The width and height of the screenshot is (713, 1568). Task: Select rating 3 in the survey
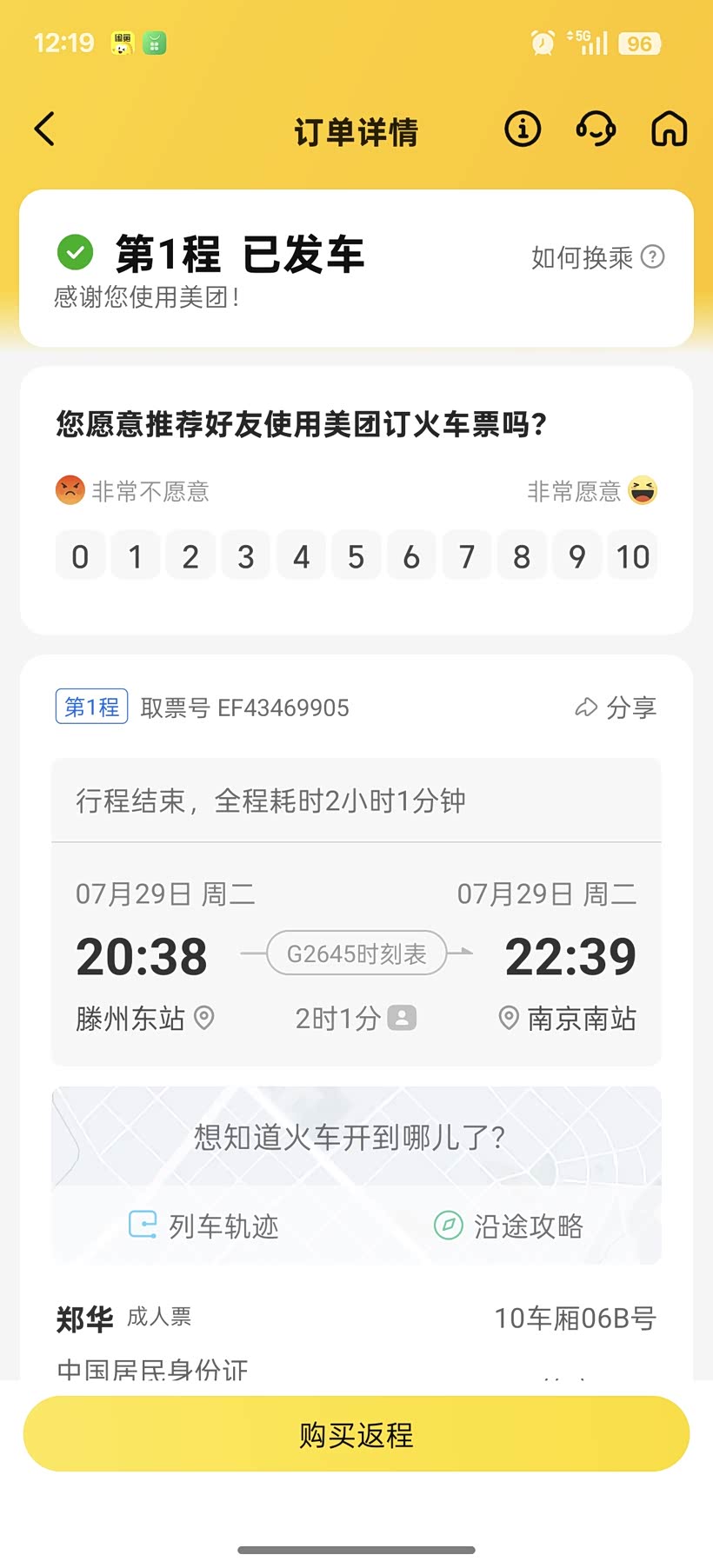[246, 556]
